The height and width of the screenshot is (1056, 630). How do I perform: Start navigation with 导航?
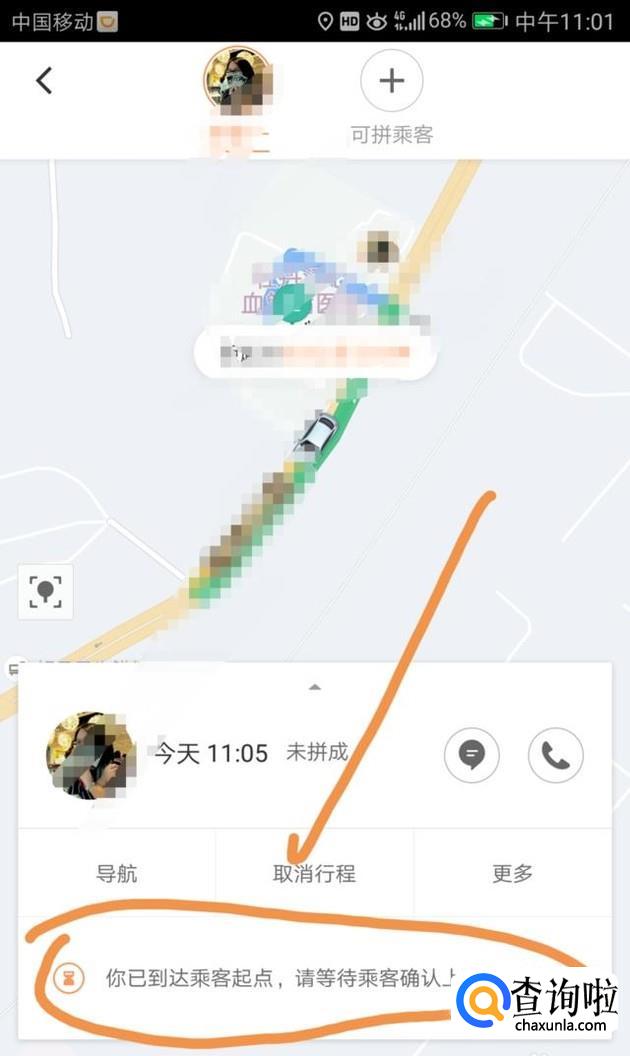116,873
